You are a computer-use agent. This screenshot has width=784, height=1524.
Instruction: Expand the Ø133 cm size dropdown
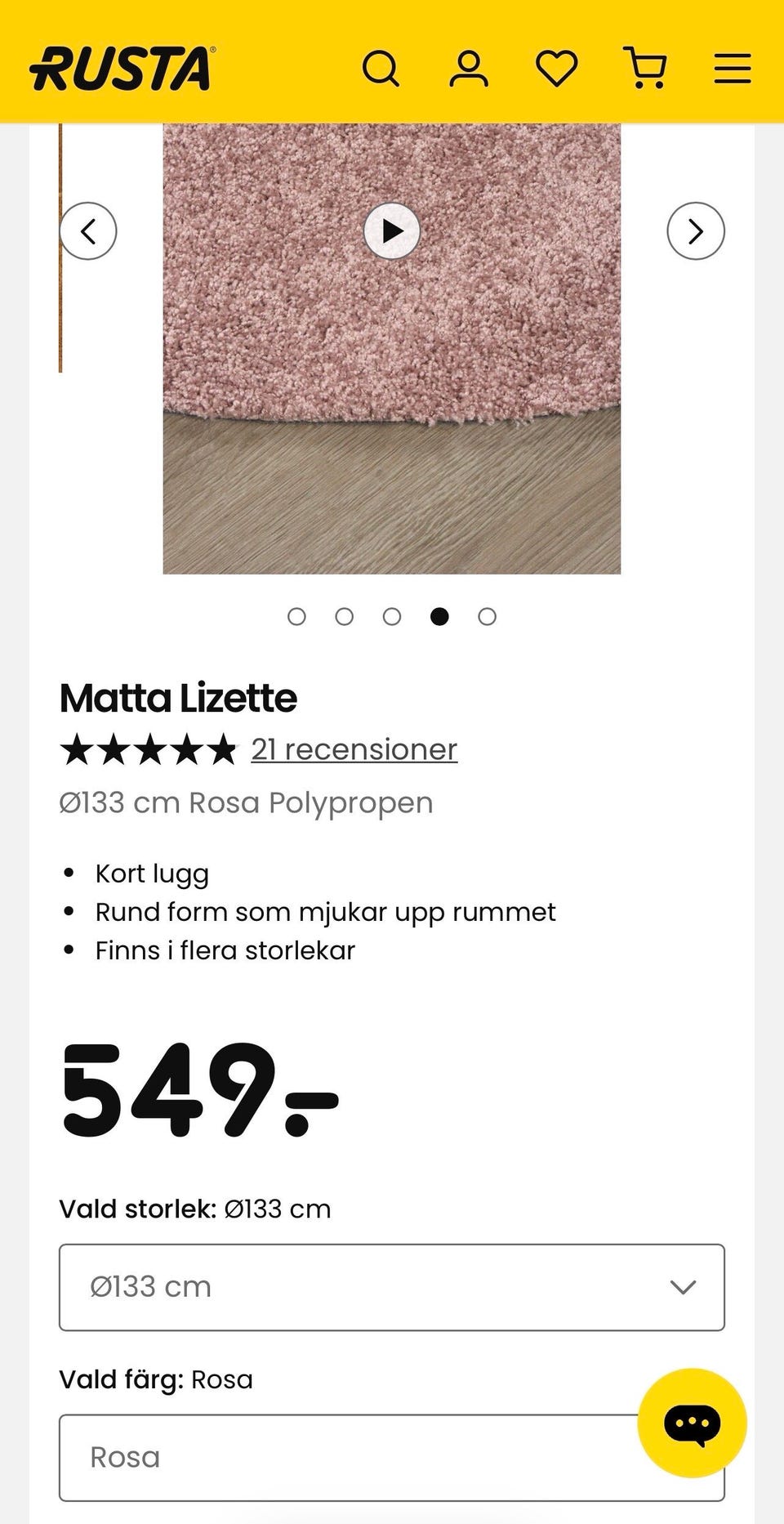[x=390, y=1286]
